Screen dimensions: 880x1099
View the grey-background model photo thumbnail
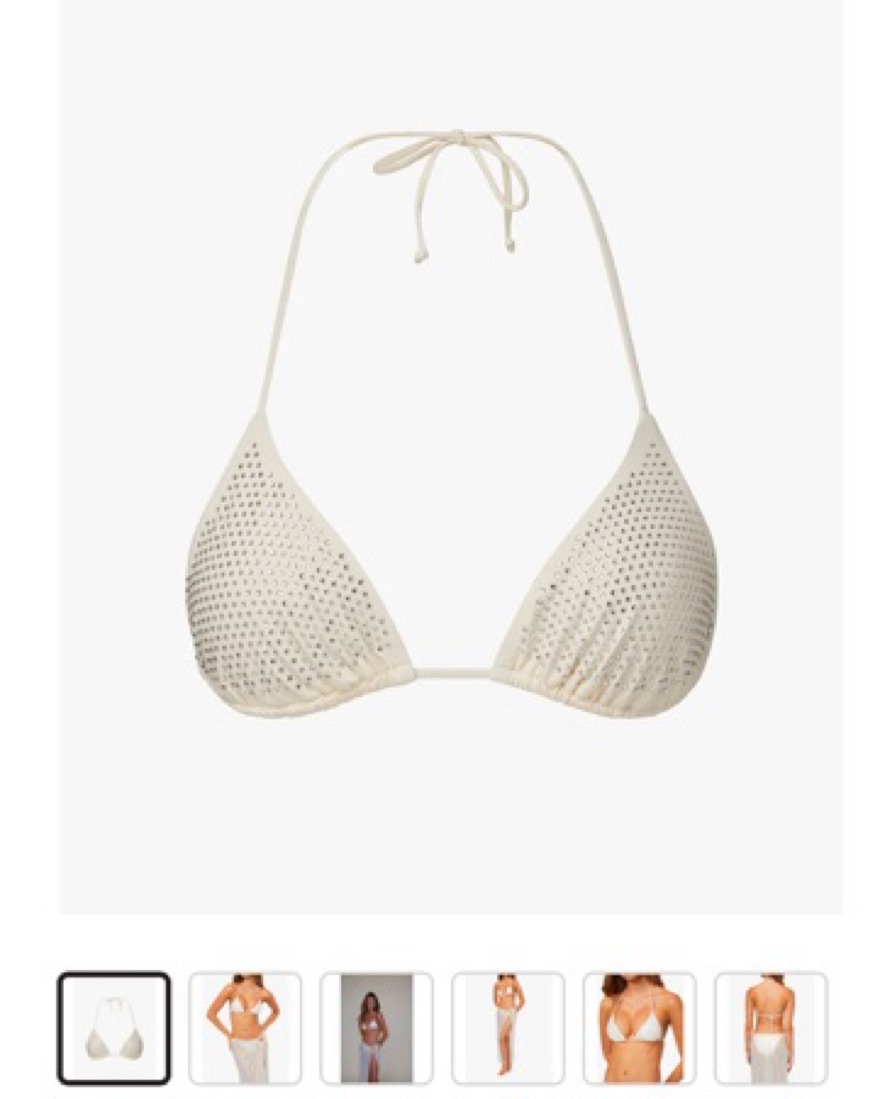(x=376, y=1028)
